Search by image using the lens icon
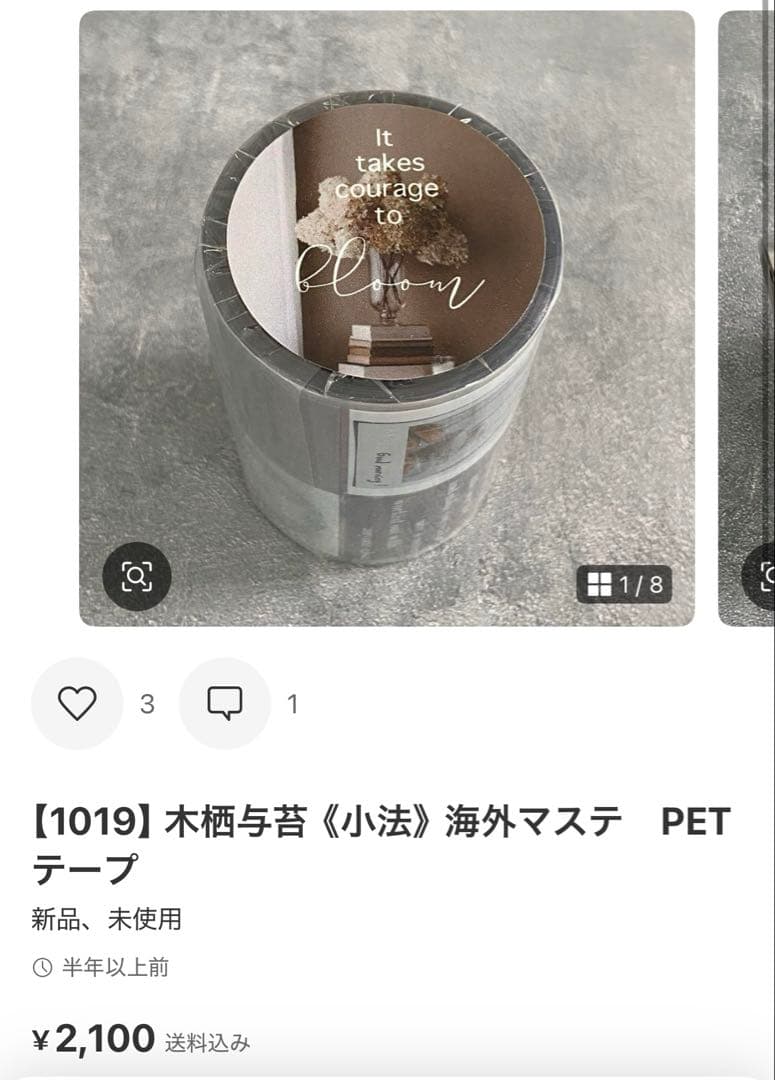 pyautogui.click(x=137, y=576)
